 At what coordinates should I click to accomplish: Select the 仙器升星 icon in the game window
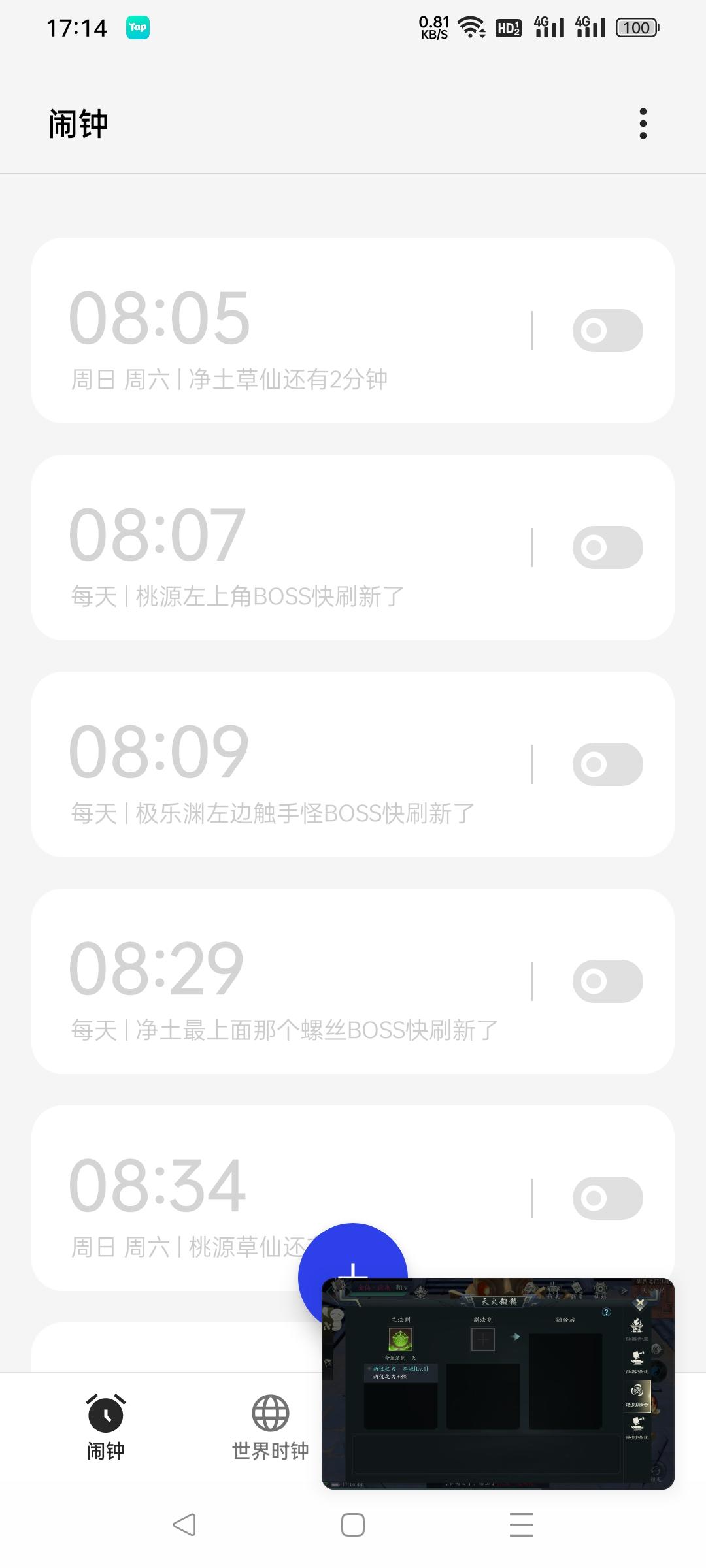[637, 1326]
